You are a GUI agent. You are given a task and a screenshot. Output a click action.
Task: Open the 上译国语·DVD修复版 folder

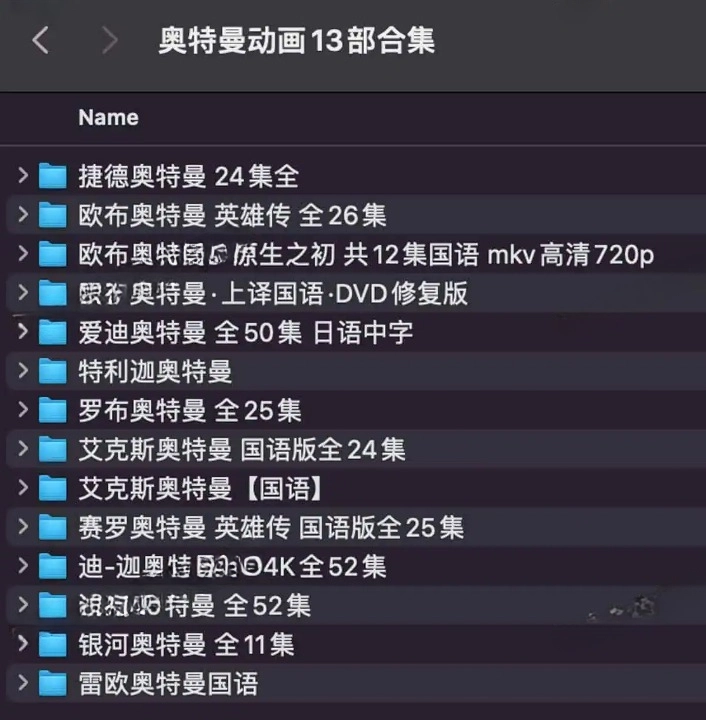click(272, 293)
